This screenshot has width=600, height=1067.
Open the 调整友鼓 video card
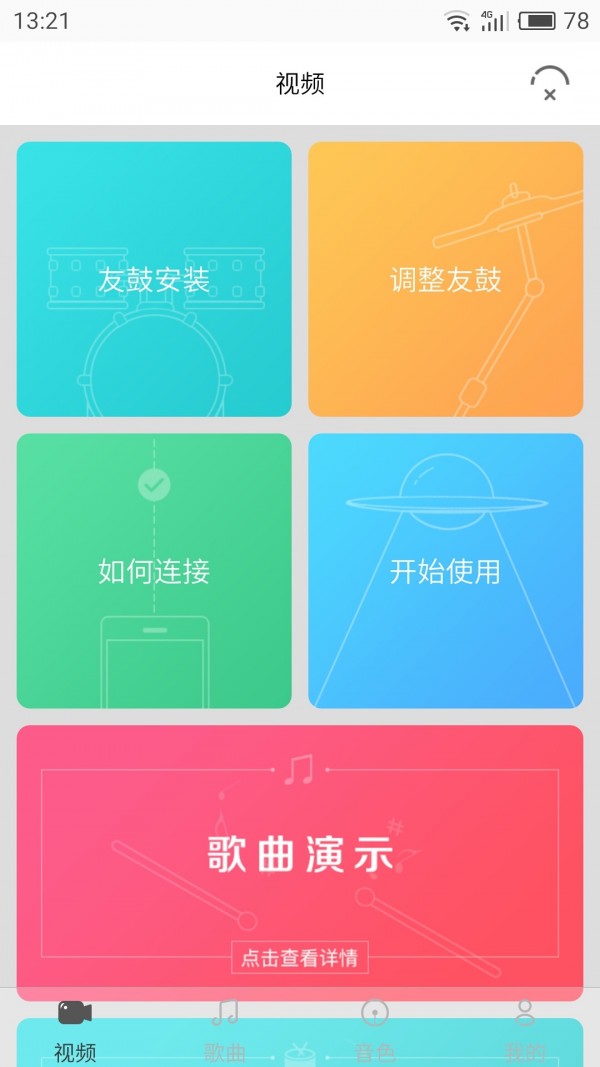(x=445, y=279)
